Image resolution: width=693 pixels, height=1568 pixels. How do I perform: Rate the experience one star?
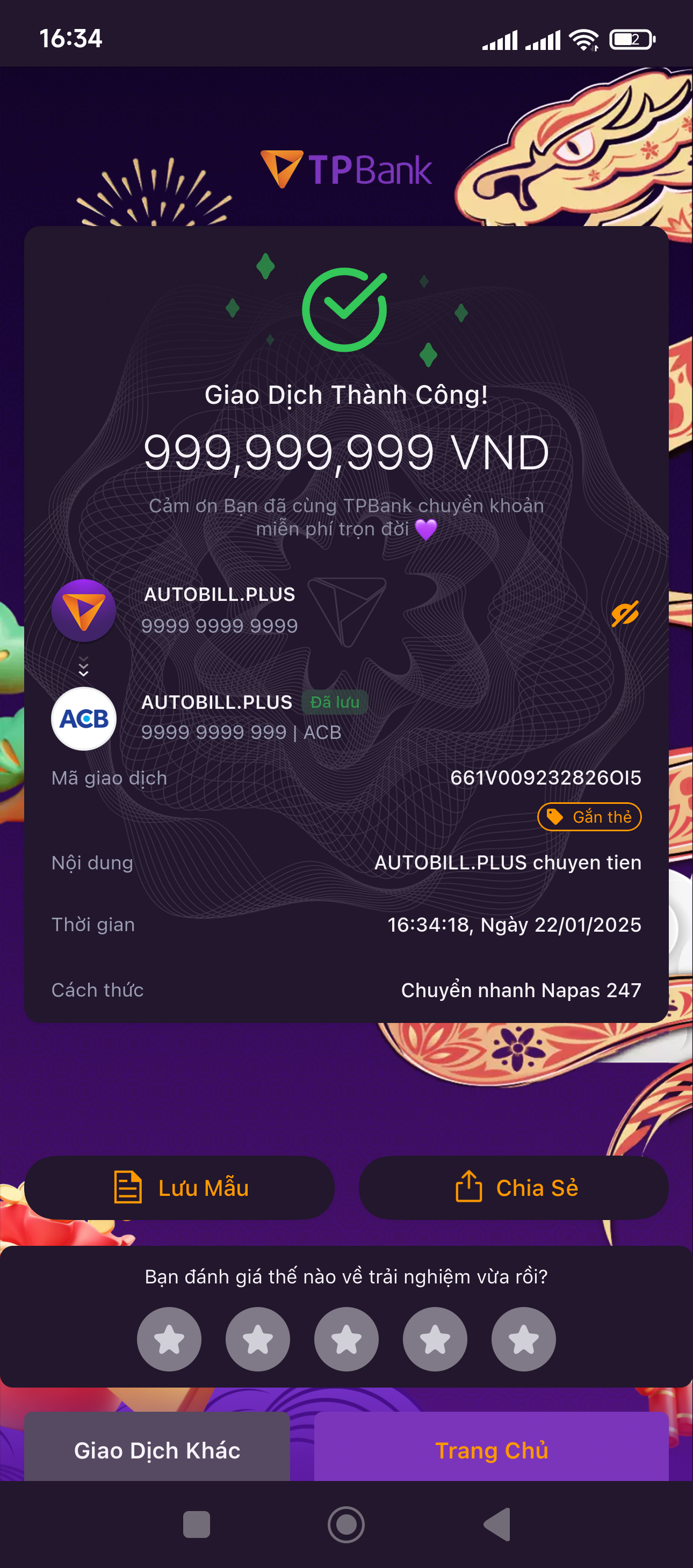click(169, 1339)
